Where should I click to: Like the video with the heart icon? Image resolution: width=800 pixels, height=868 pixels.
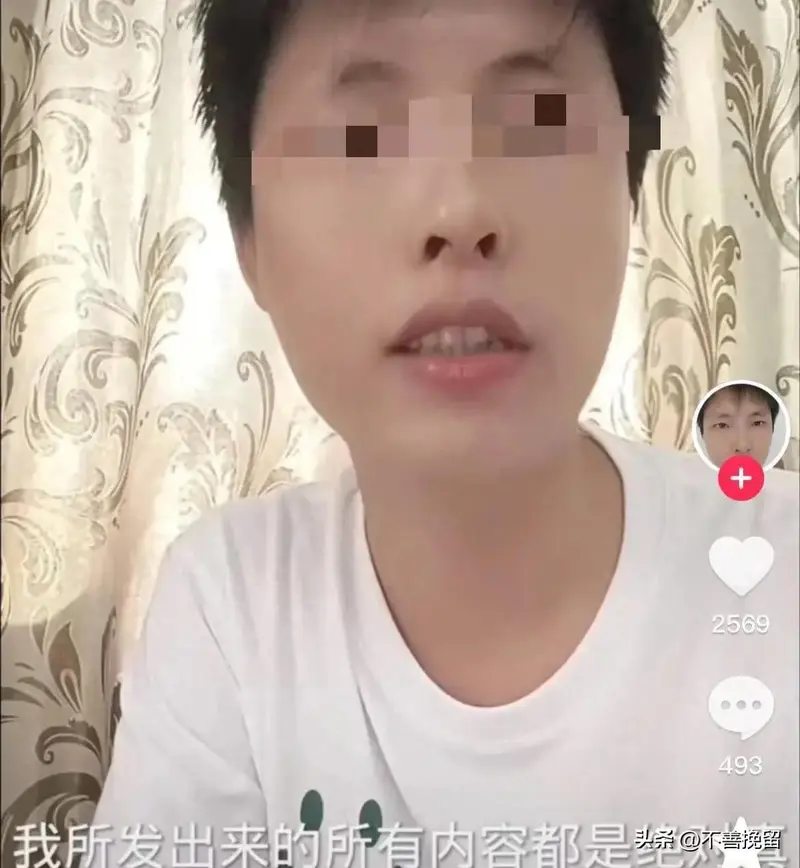coord(741,566)
